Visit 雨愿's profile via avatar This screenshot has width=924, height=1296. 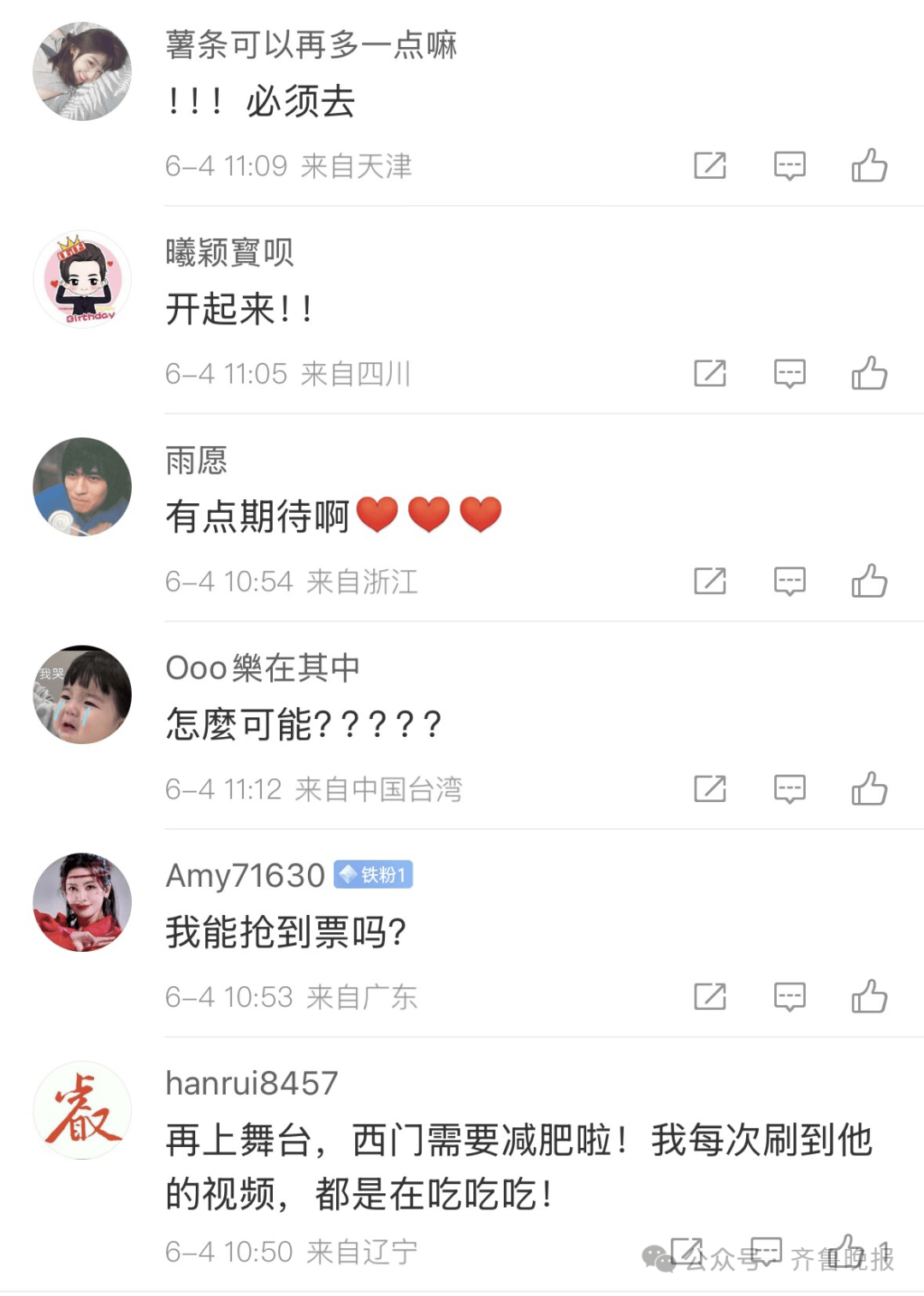82,487
